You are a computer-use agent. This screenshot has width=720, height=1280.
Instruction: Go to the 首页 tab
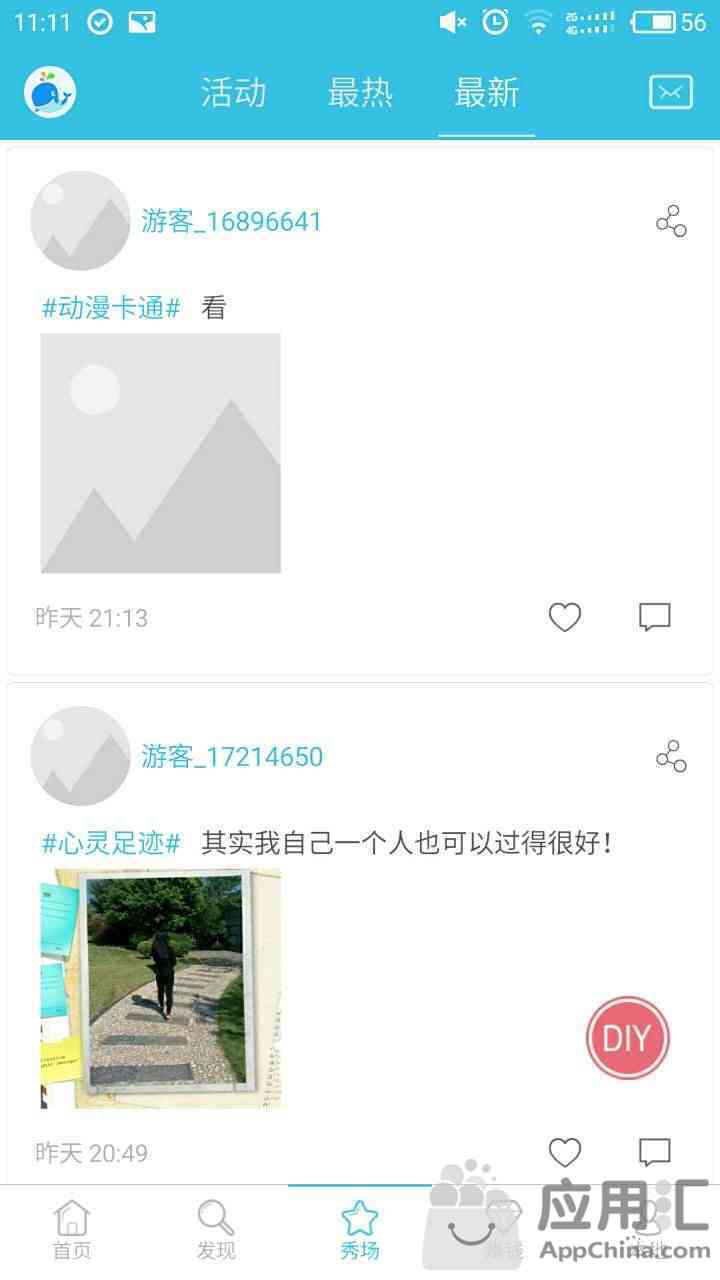tap(72, 1232)
